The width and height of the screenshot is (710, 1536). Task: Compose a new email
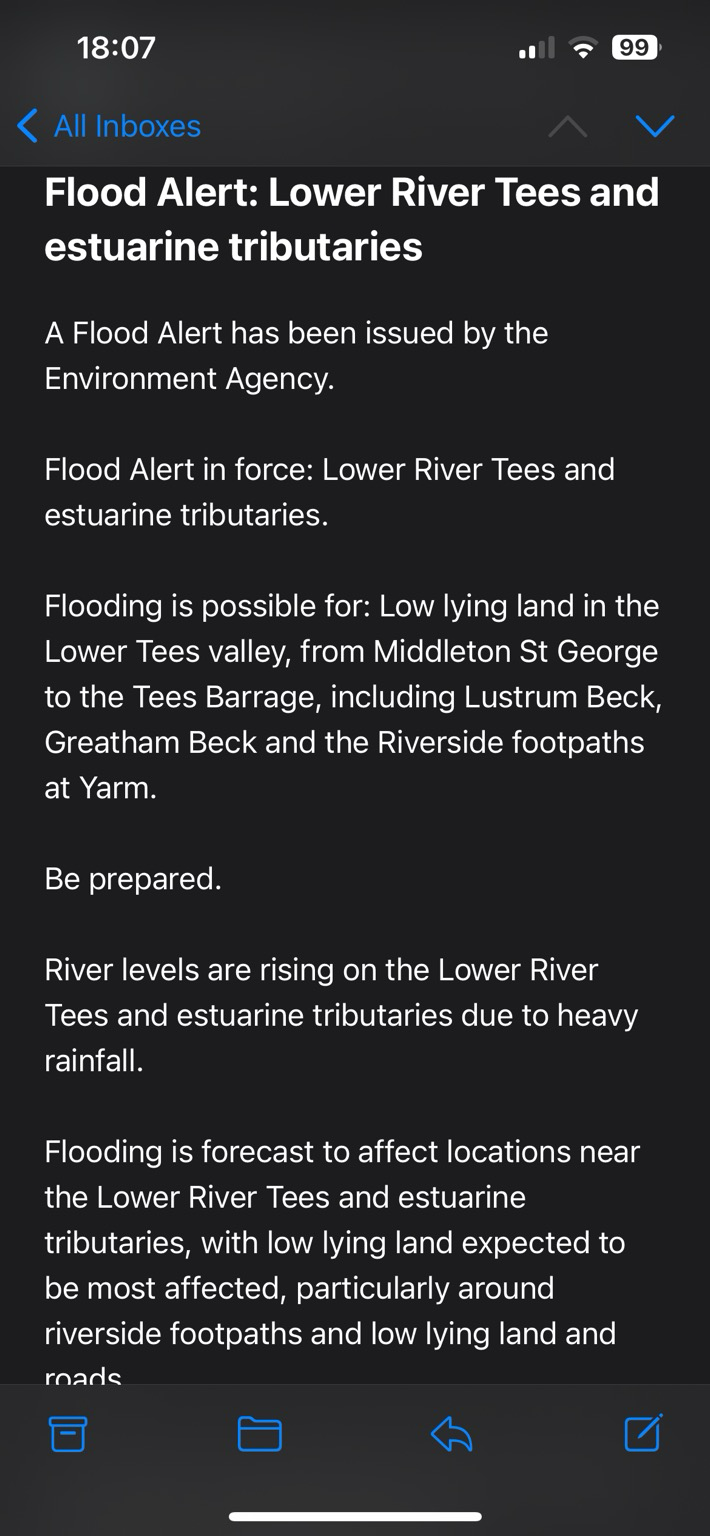pyautogui.click(x=643, y=1433)
